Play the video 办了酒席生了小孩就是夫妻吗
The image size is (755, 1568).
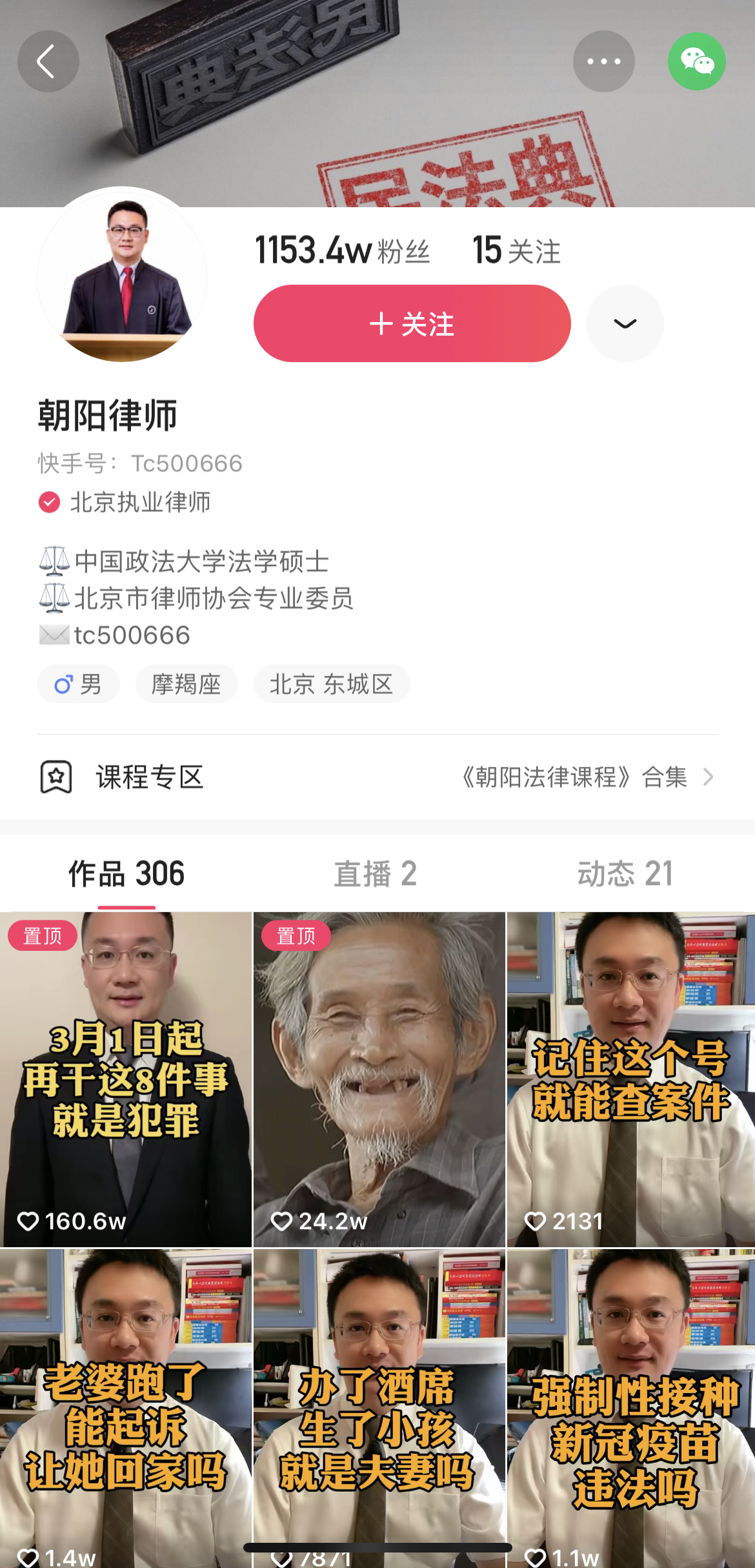tap(379, 1407)
